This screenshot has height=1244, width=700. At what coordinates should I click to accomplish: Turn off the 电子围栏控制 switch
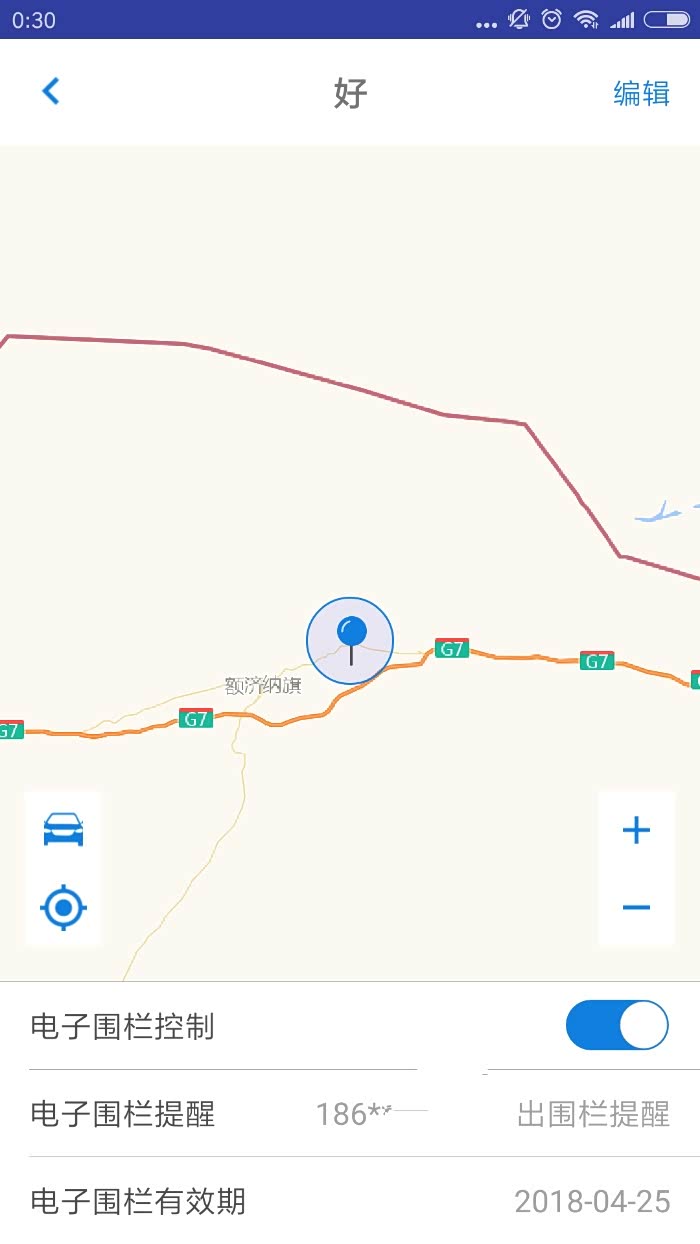click(617, 1025)
